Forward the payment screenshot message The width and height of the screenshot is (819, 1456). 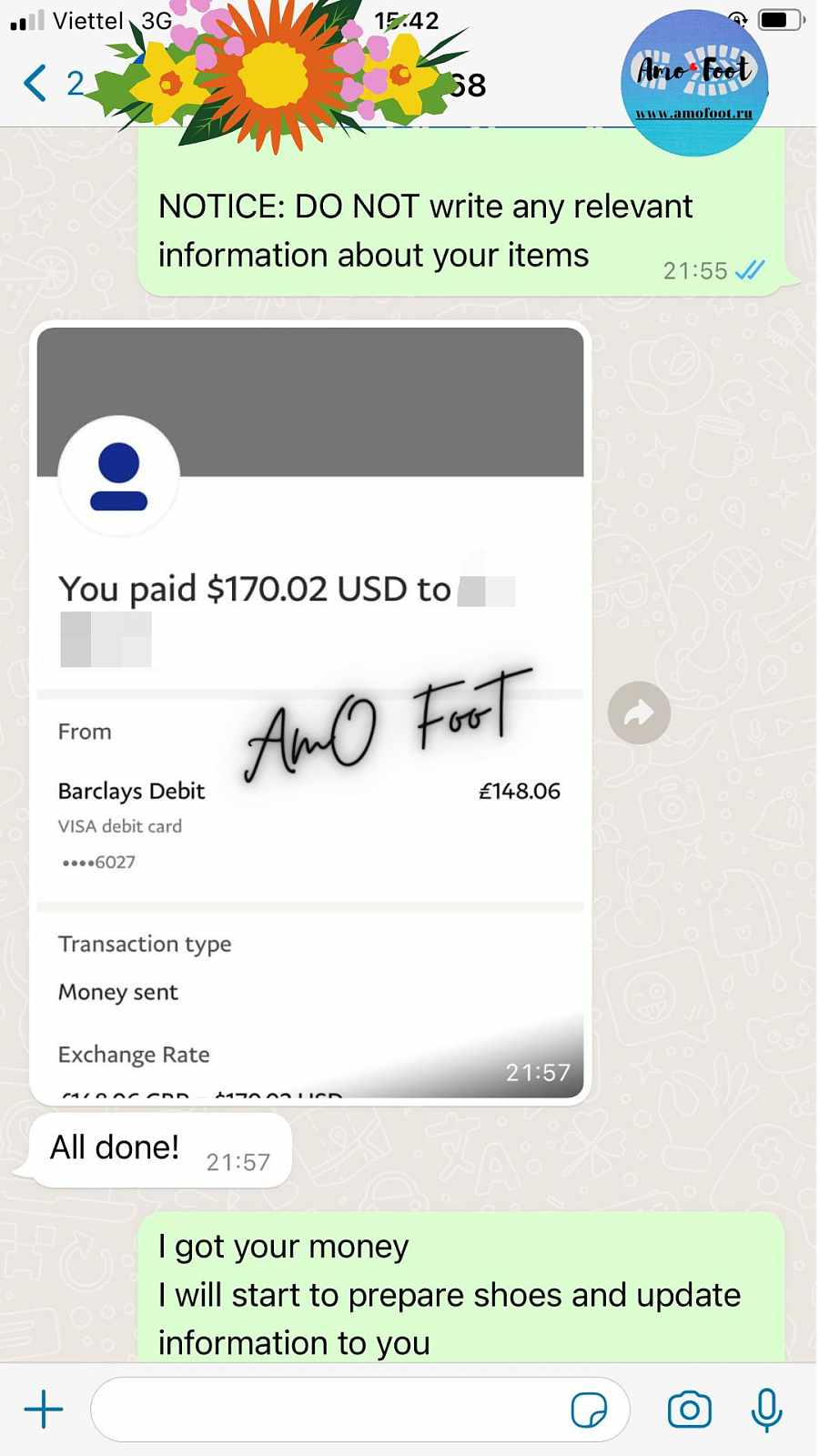click(x=639, y=713)
